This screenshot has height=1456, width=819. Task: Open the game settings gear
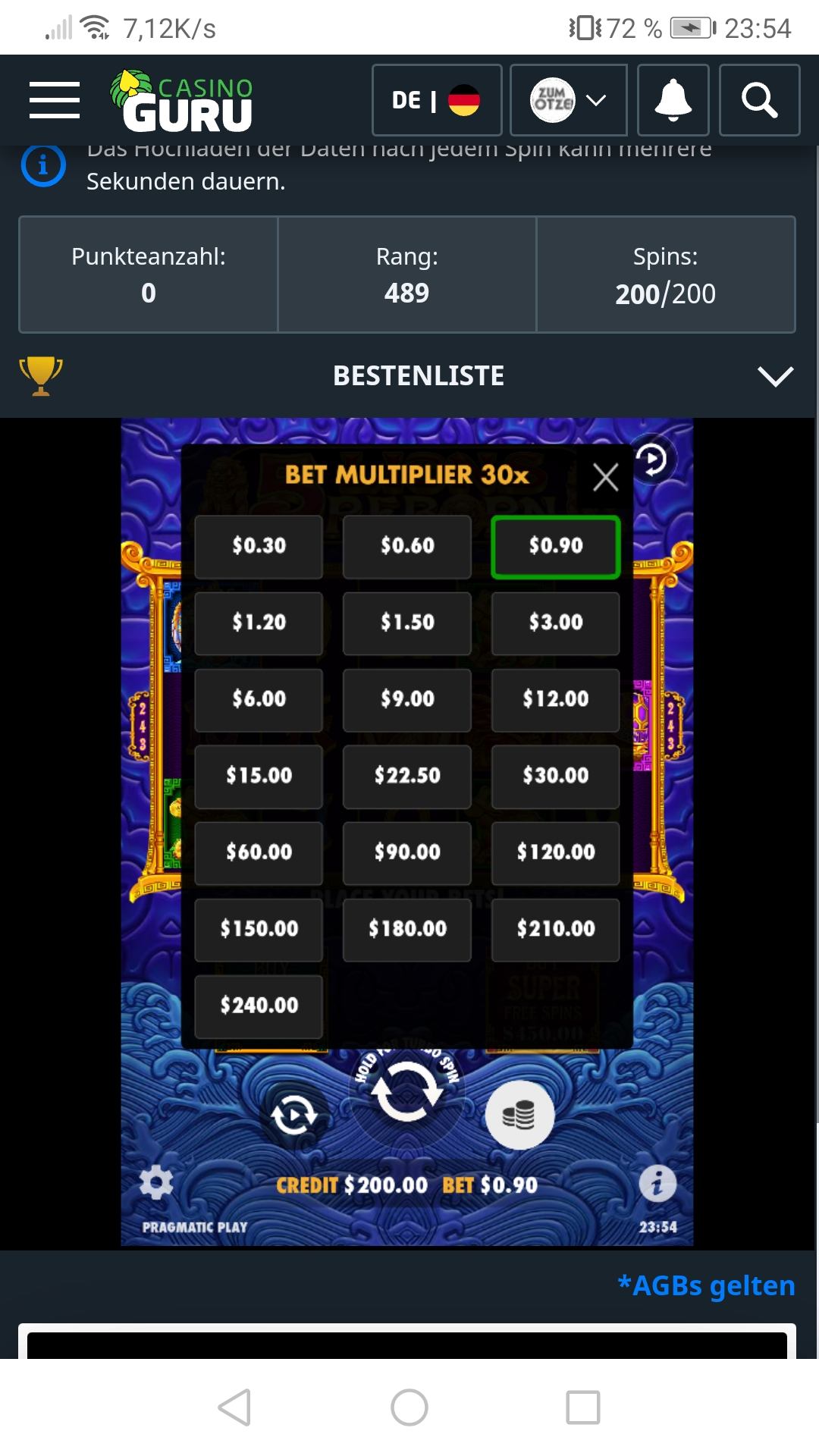tap(156, 1183)
